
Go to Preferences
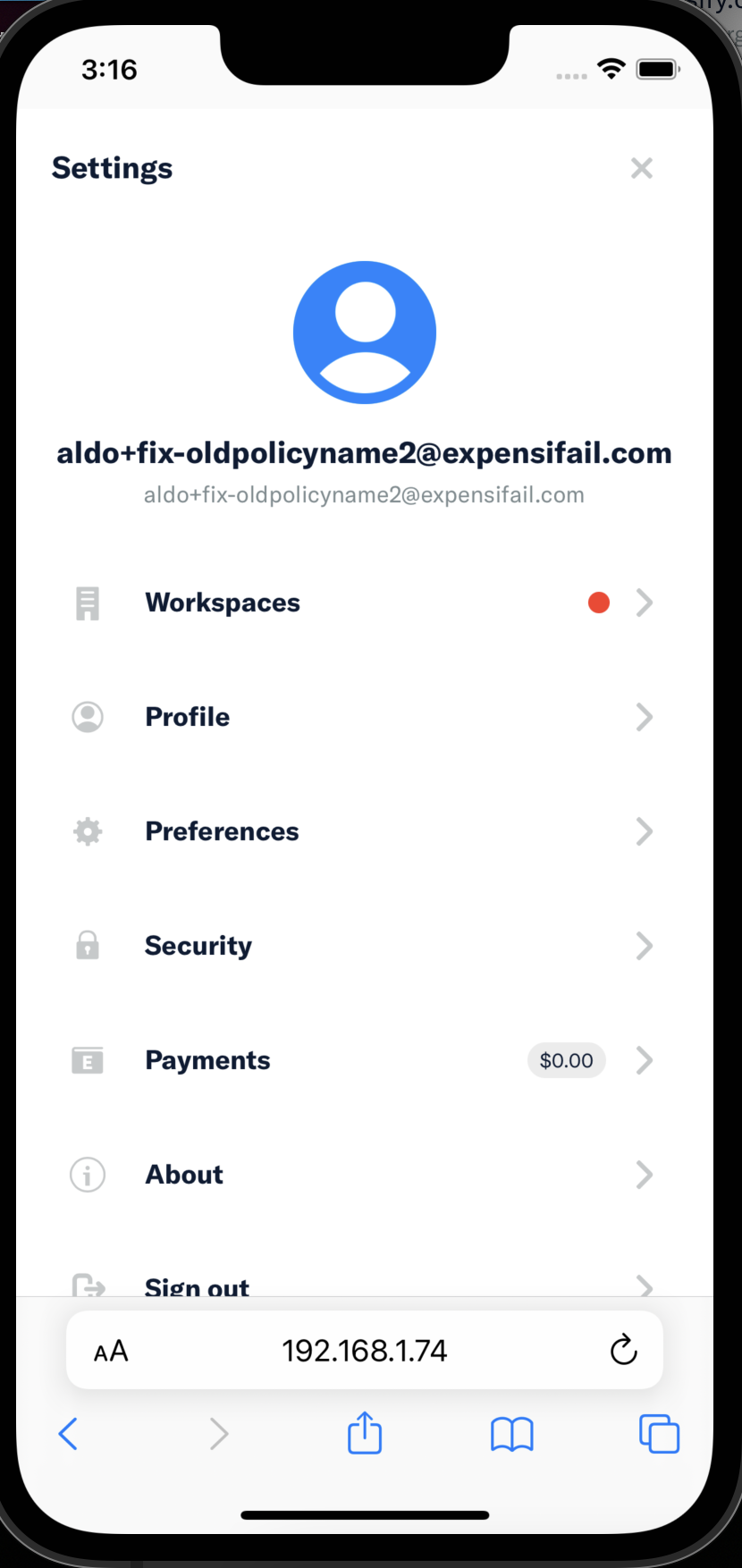pyautogui.click(x=365, y=831)
